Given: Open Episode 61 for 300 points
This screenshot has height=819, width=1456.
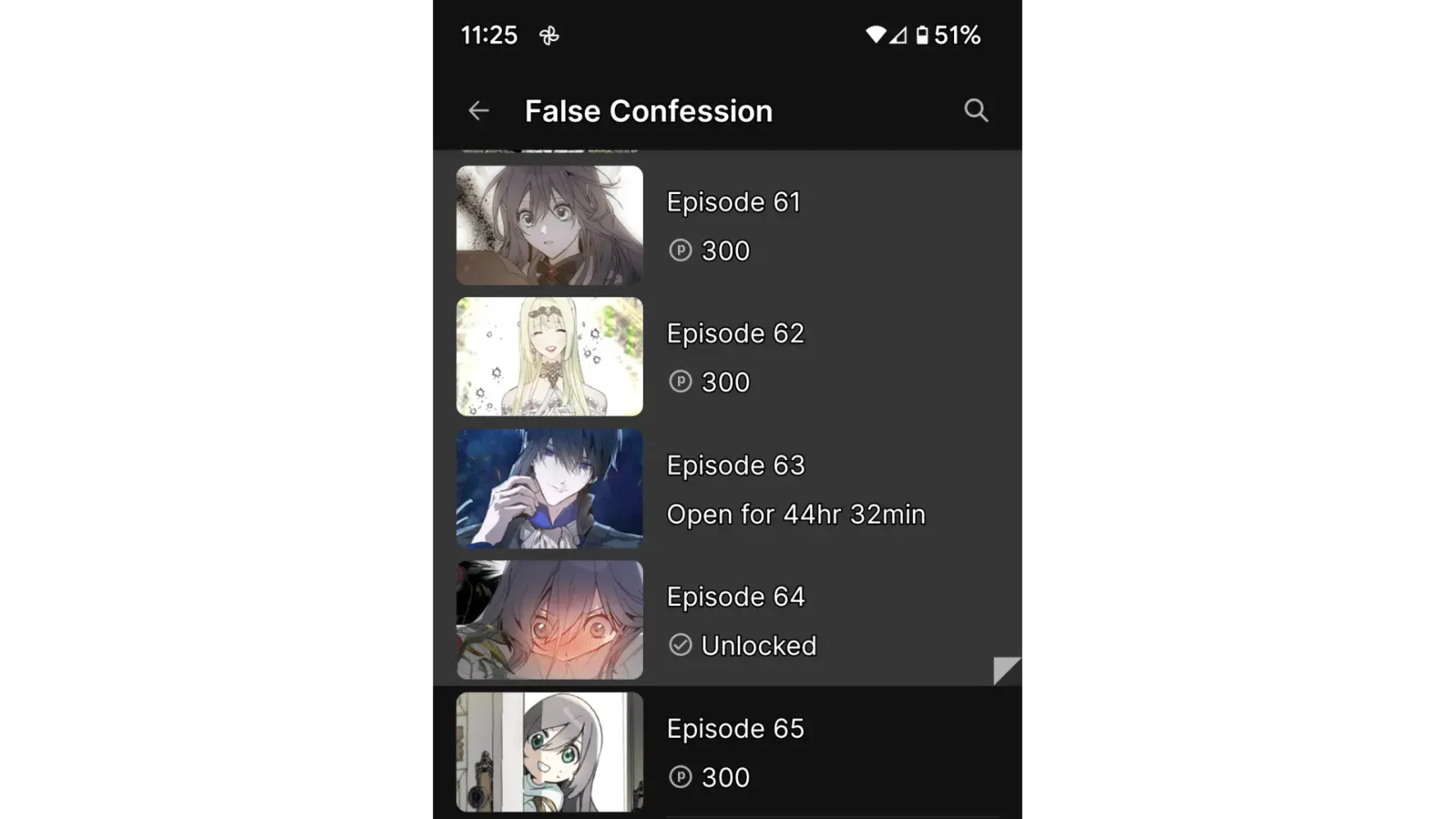Looking at the screenshot, I should 729,225.
